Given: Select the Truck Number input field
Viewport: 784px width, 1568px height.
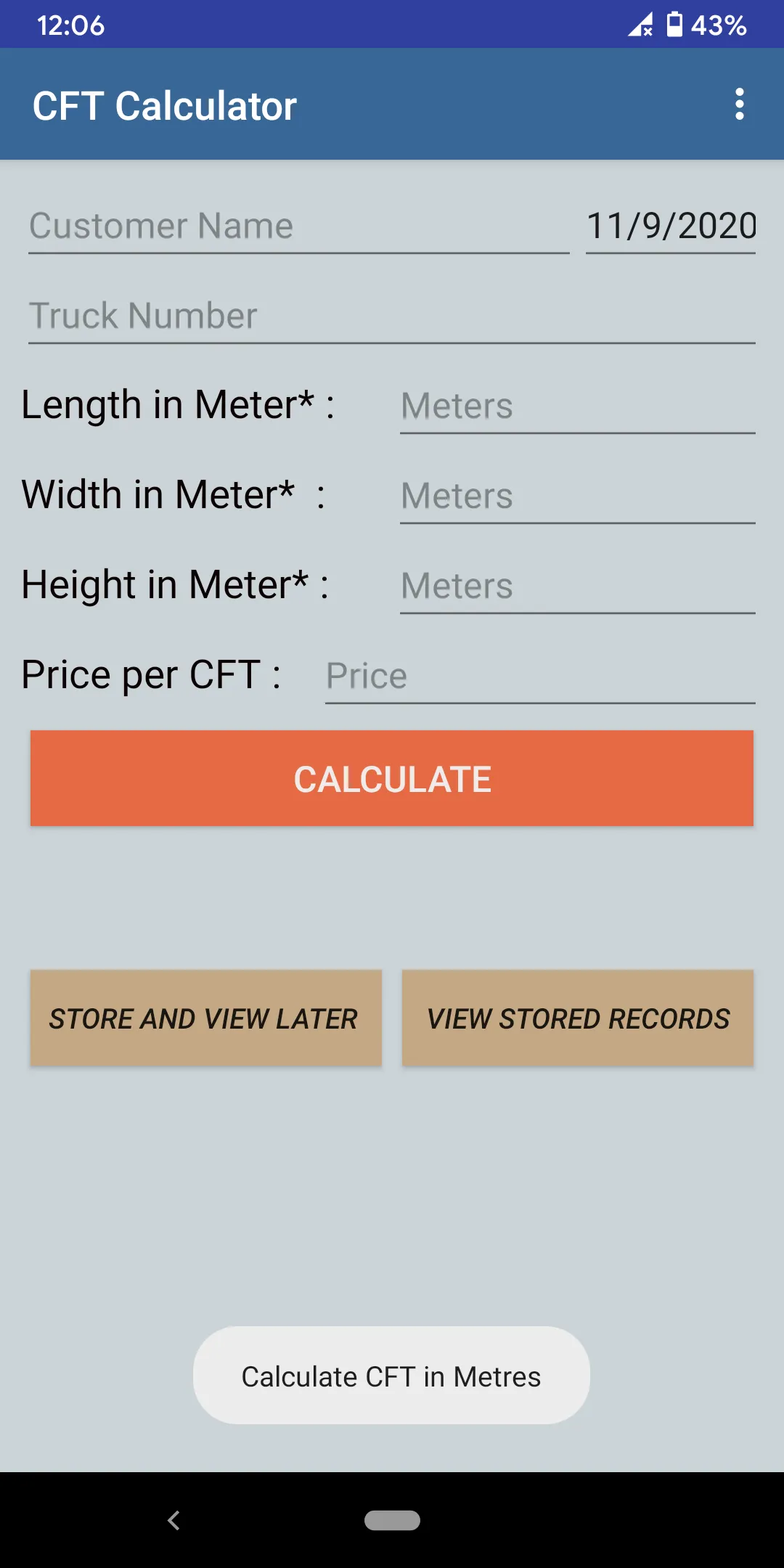Looking at the screenshot, I should pyautogui.click(x=392, y=315).
